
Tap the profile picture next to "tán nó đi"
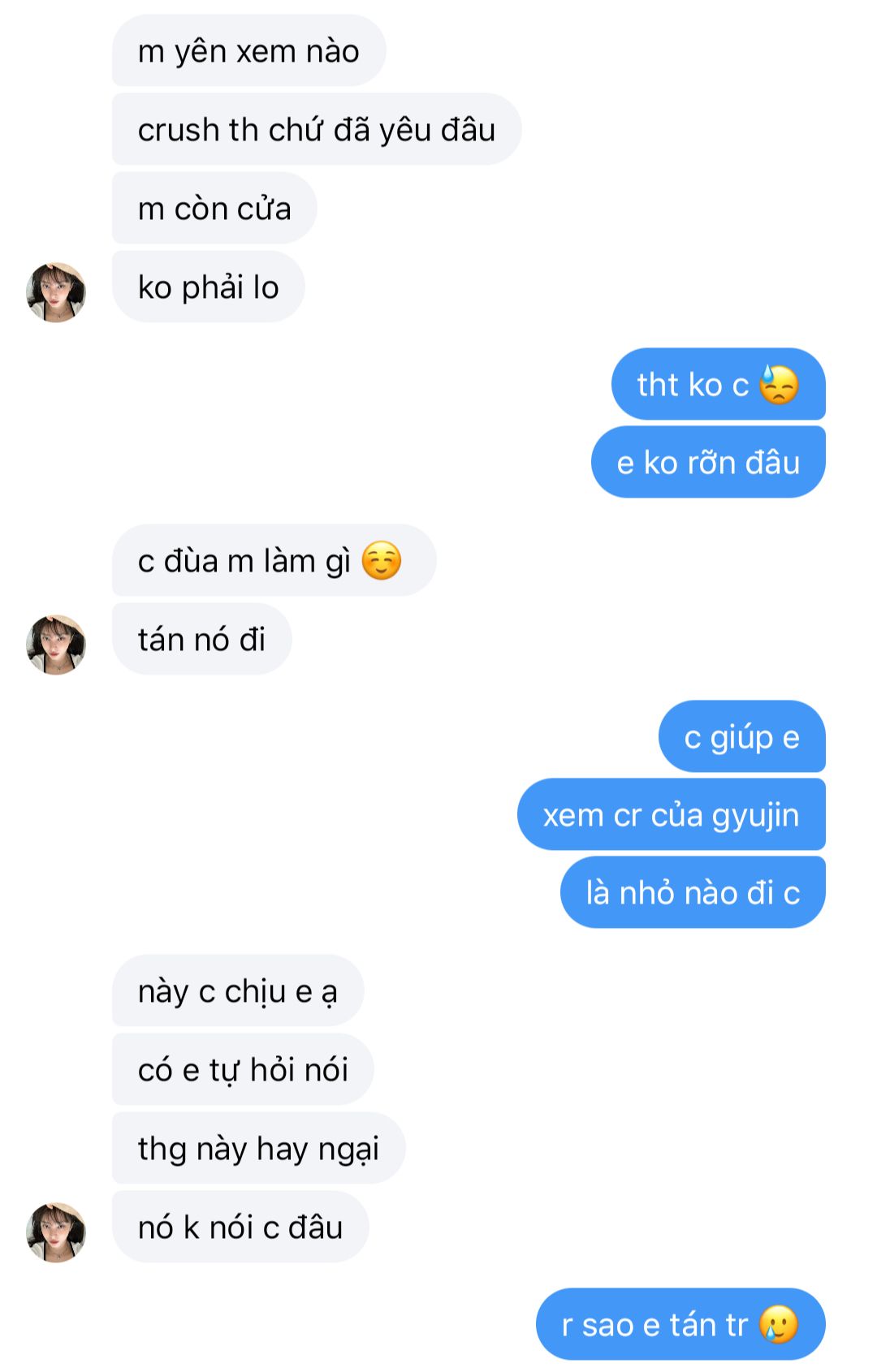click(x=56, y=645)
